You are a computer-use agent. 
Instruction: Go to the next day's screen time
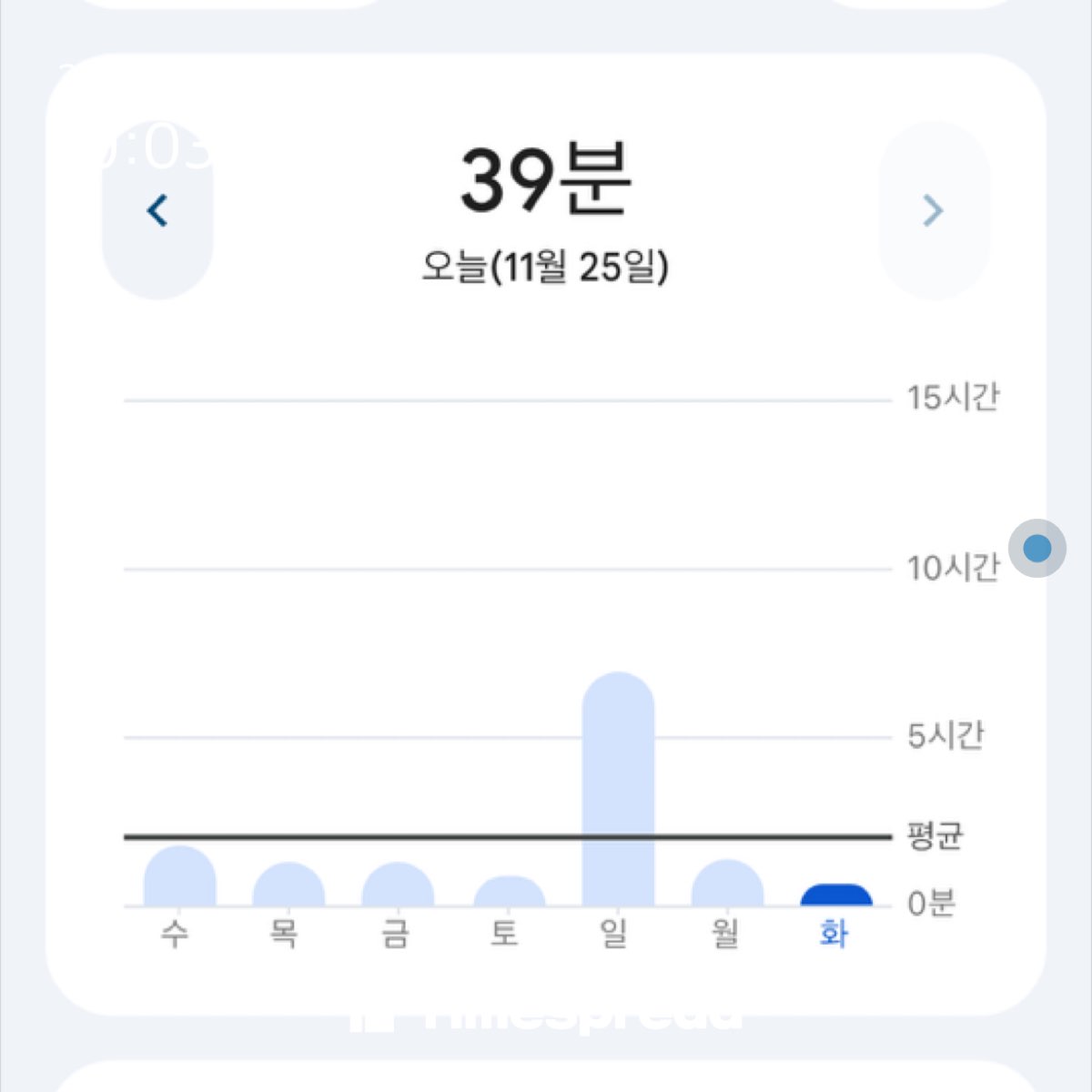pyautogui.click(x=933, y=210)
